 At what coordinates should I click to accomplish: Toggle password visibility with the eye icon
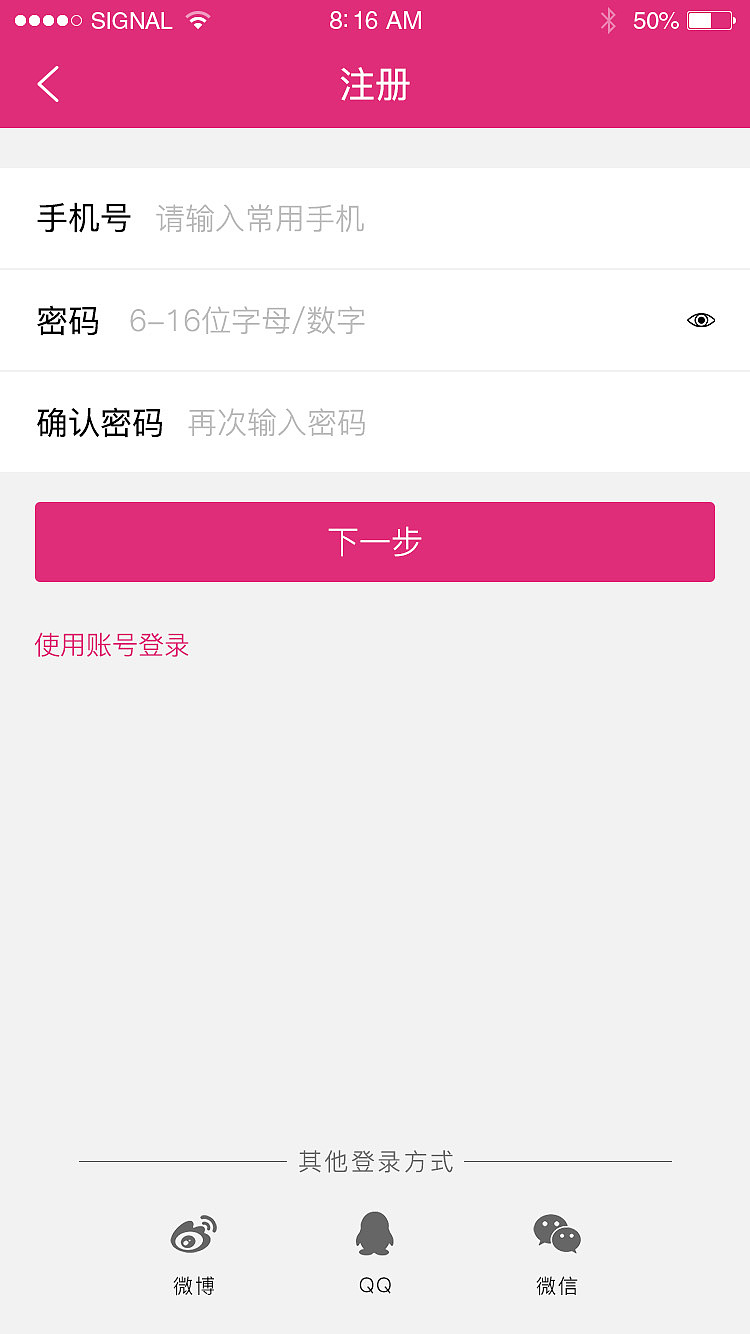pyautogui.click(x=700, y=319)
